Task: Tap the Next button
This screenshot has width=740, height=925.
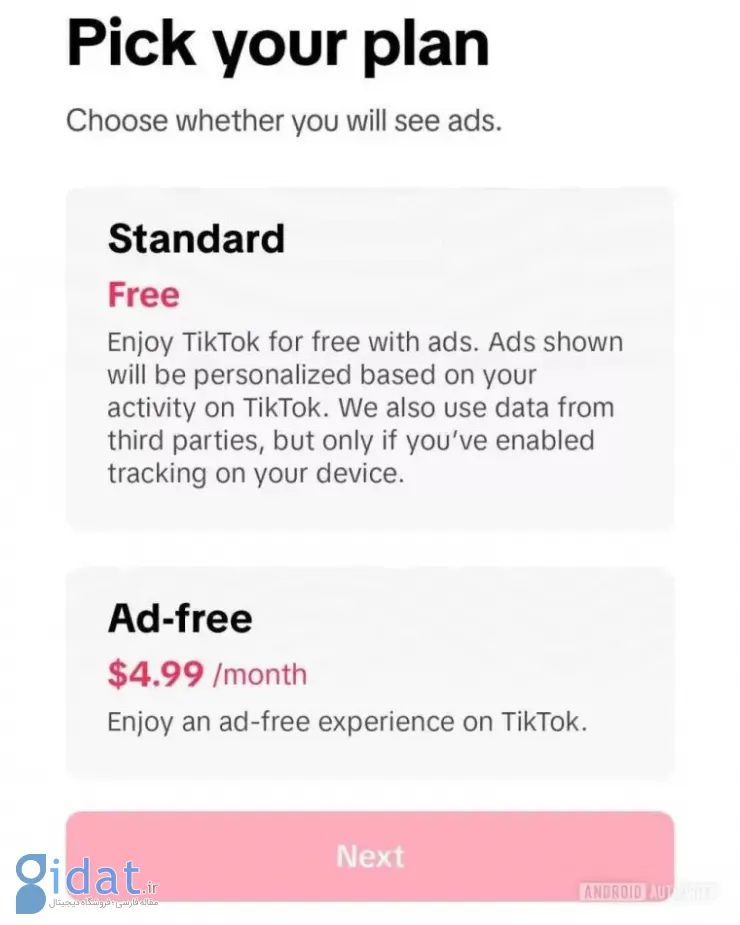Action: tap(370, 855)
